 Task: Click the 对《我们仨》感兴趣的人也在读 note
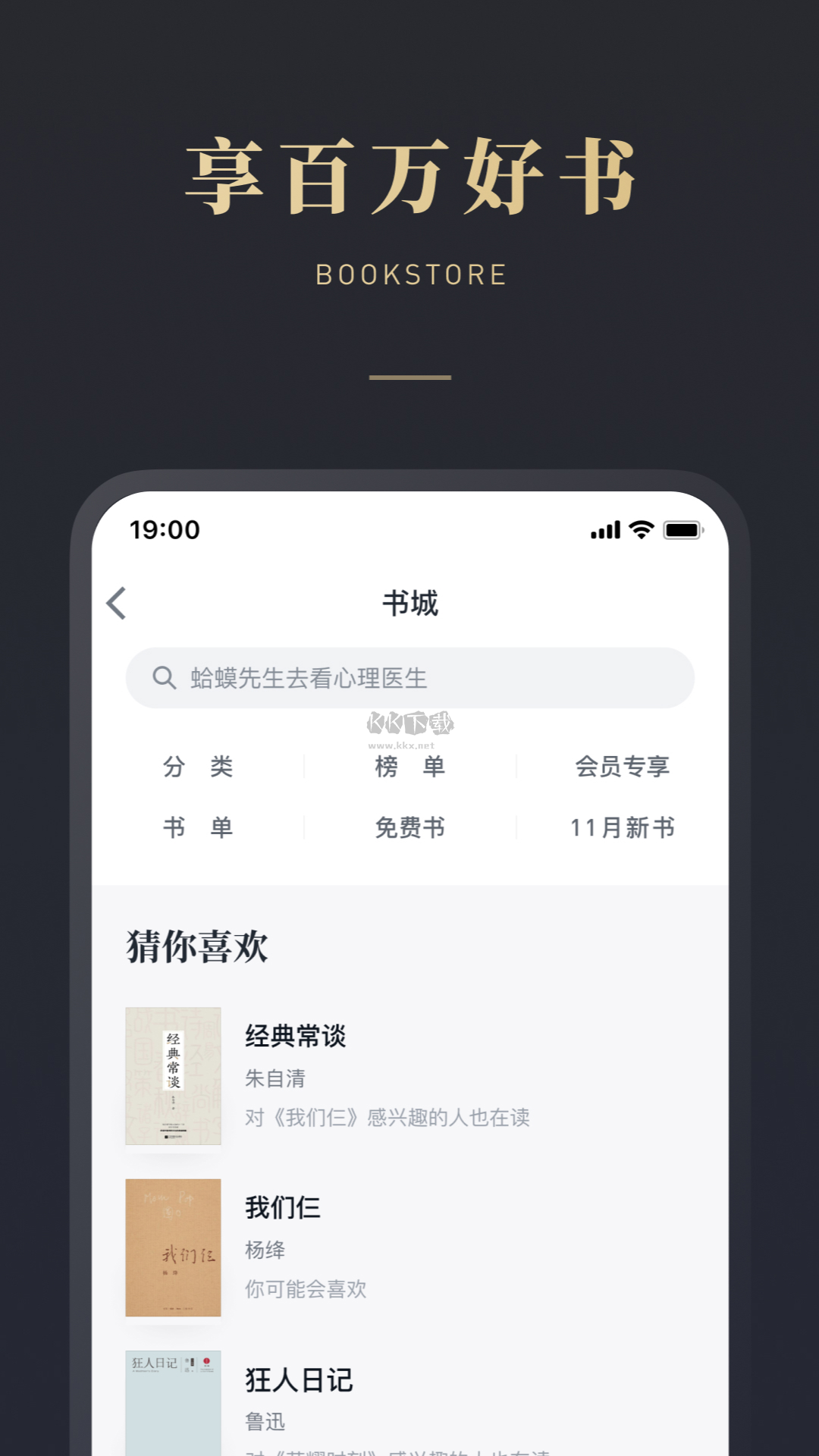pos(386,1119)
